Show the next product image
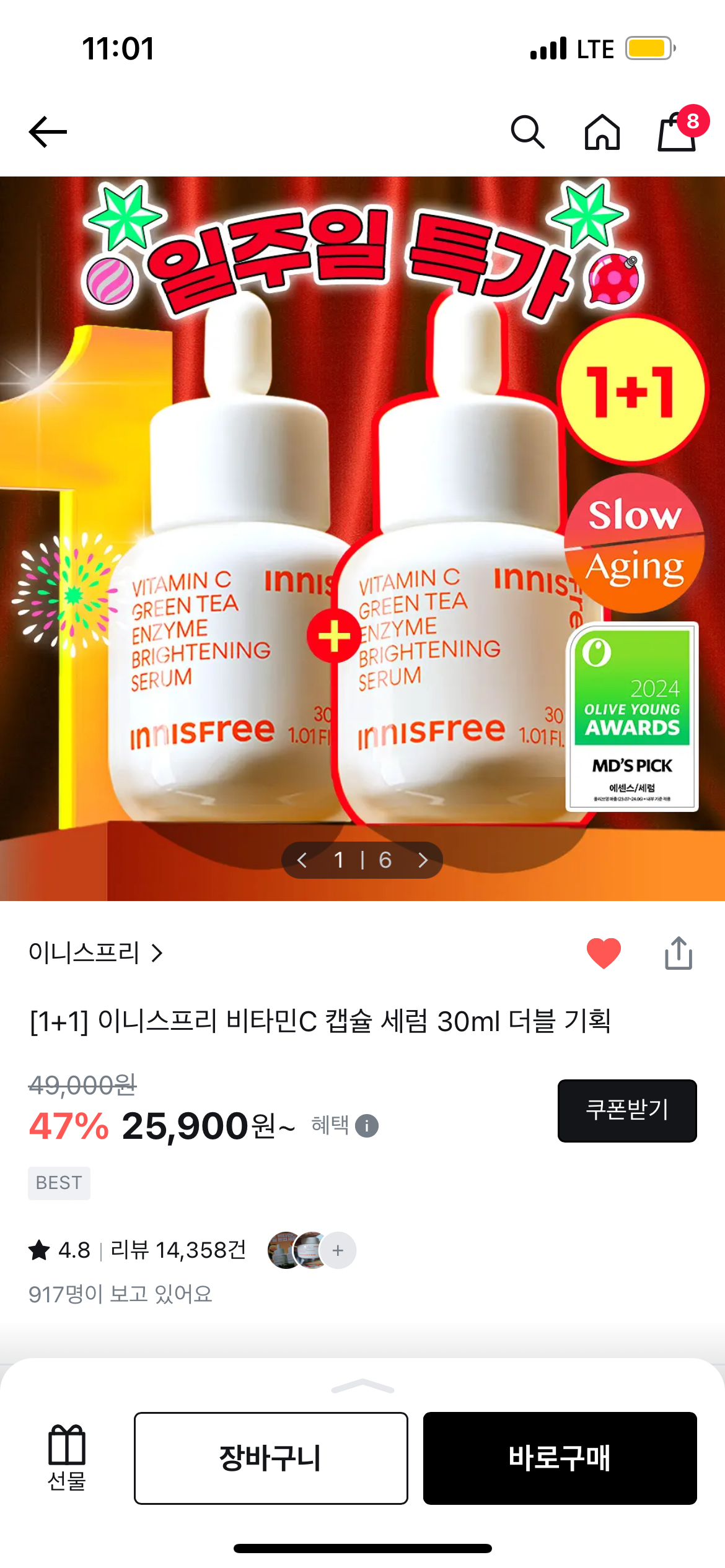This screenshot has width=725, height=1568. 423,860
